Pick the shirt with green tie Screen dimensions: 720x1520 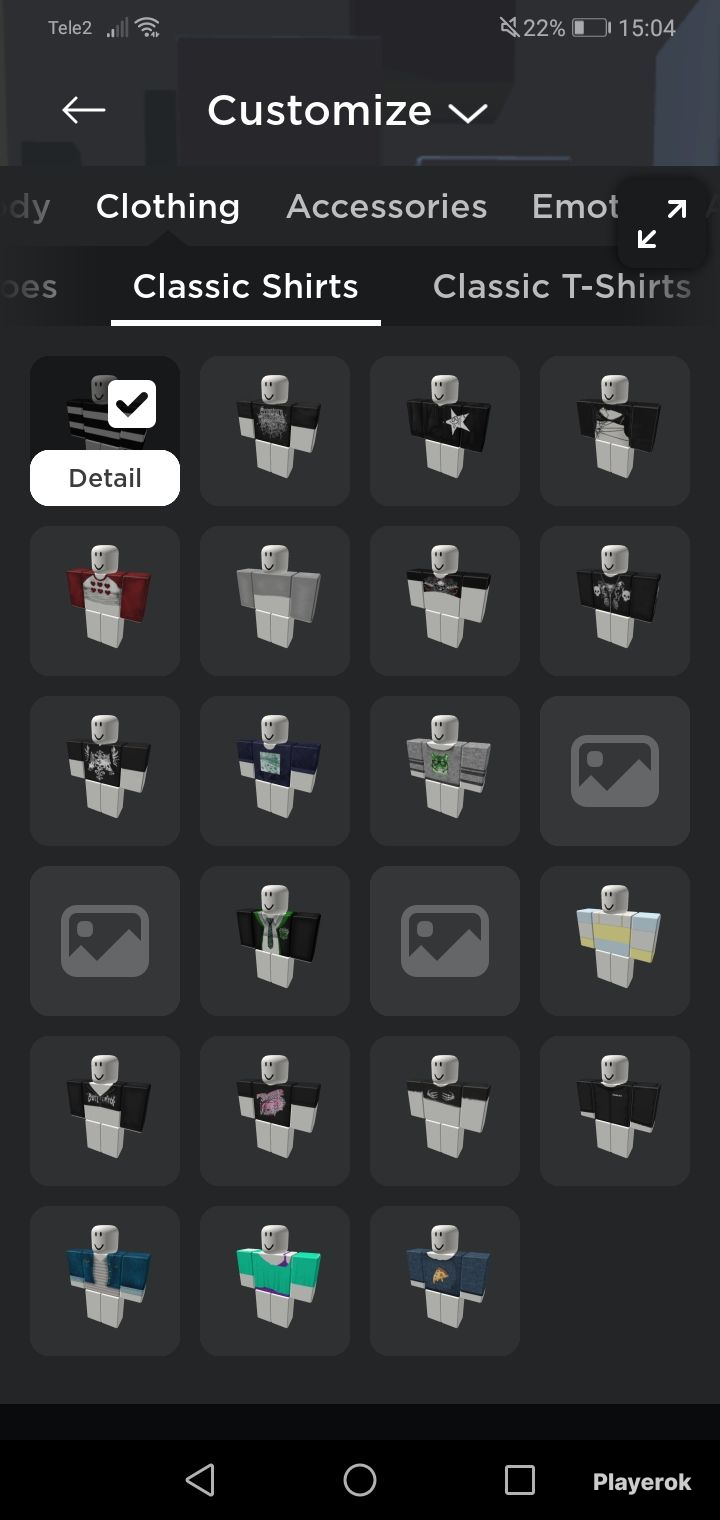[275, 941]
